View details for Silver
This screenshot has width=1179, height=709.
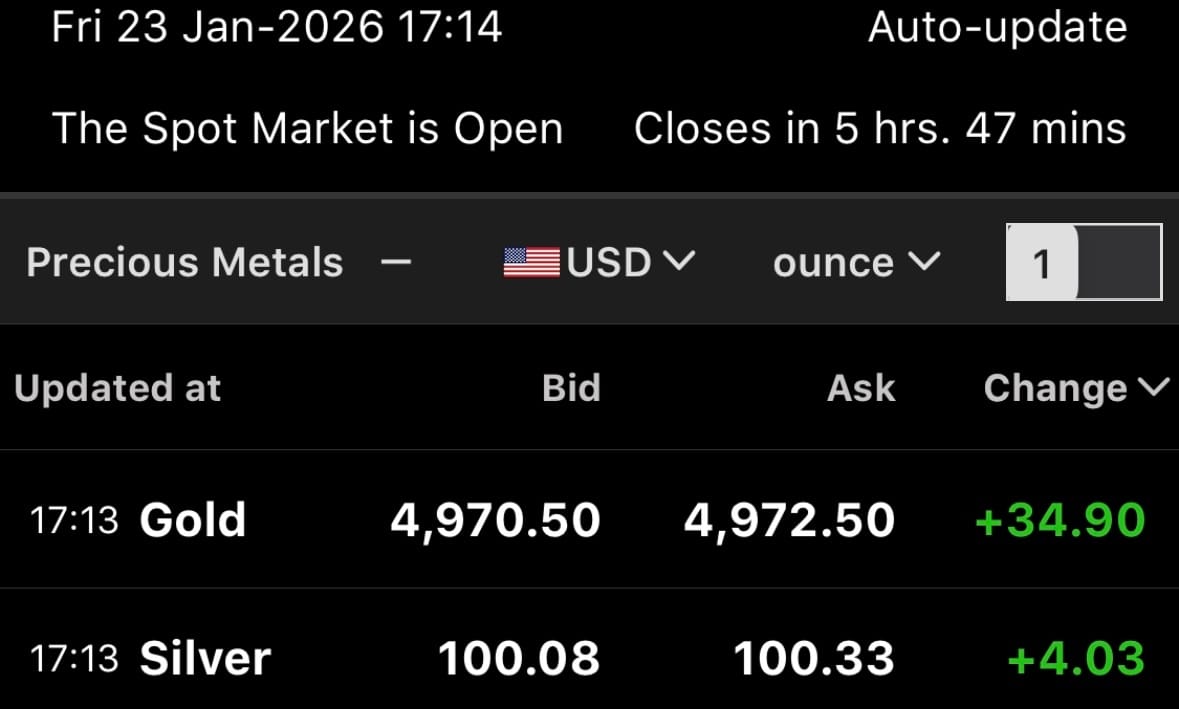(x=204, y=658)
